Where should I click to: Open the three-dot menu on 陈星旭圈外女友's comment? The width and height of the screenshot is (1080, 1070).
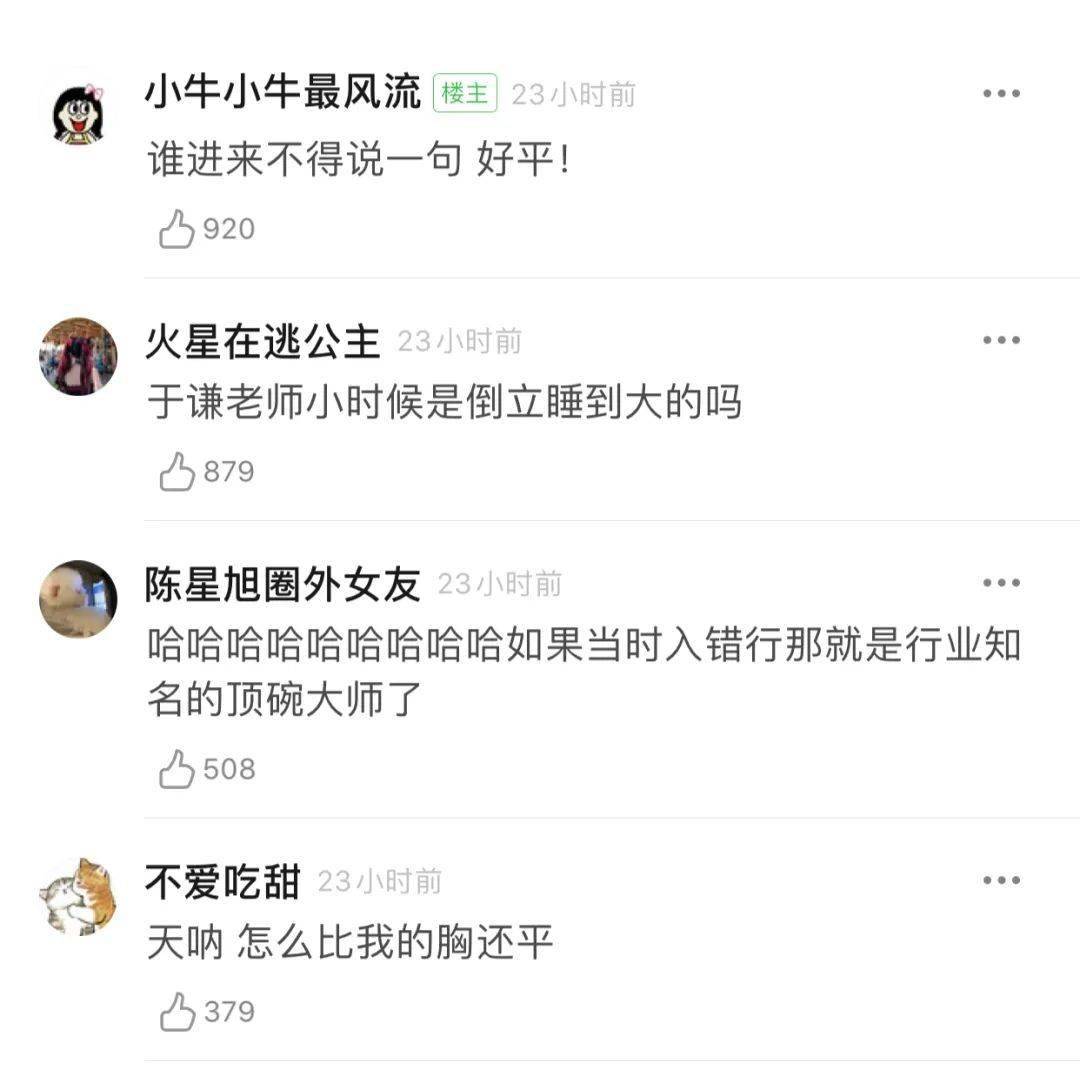1000,583
